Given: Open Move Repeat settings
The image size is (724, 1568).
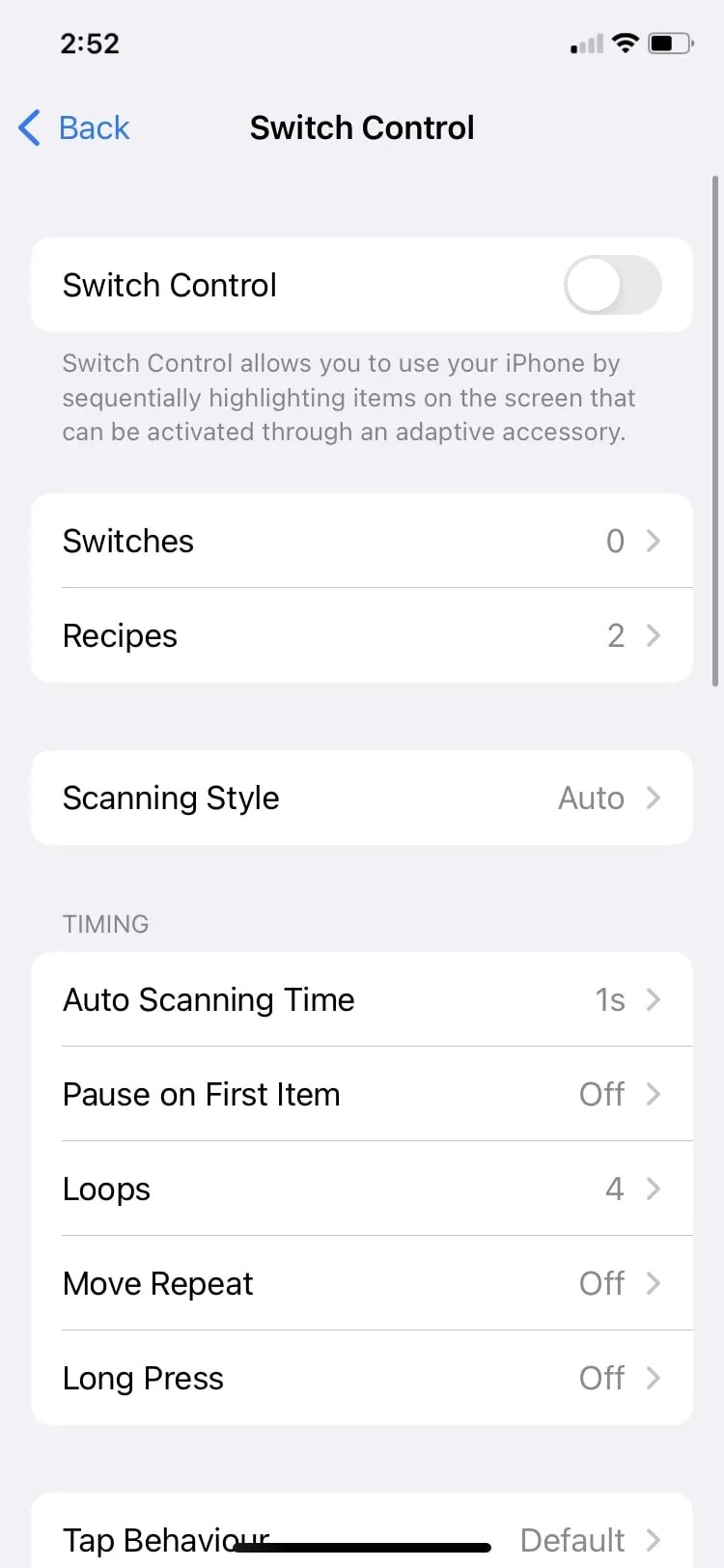Looking at the screenshot, I should pos(362,1283).
